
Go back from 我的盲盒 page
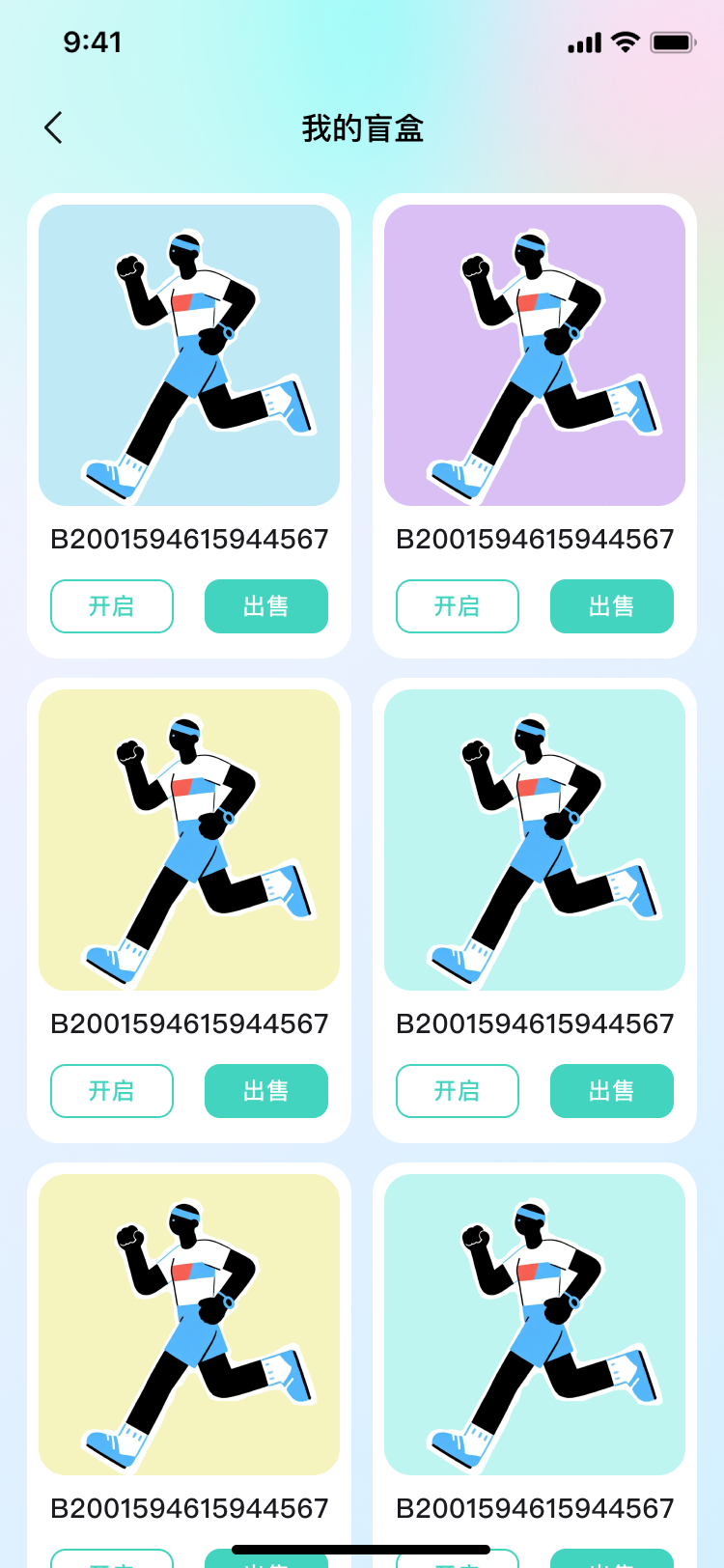click(53, 127)
